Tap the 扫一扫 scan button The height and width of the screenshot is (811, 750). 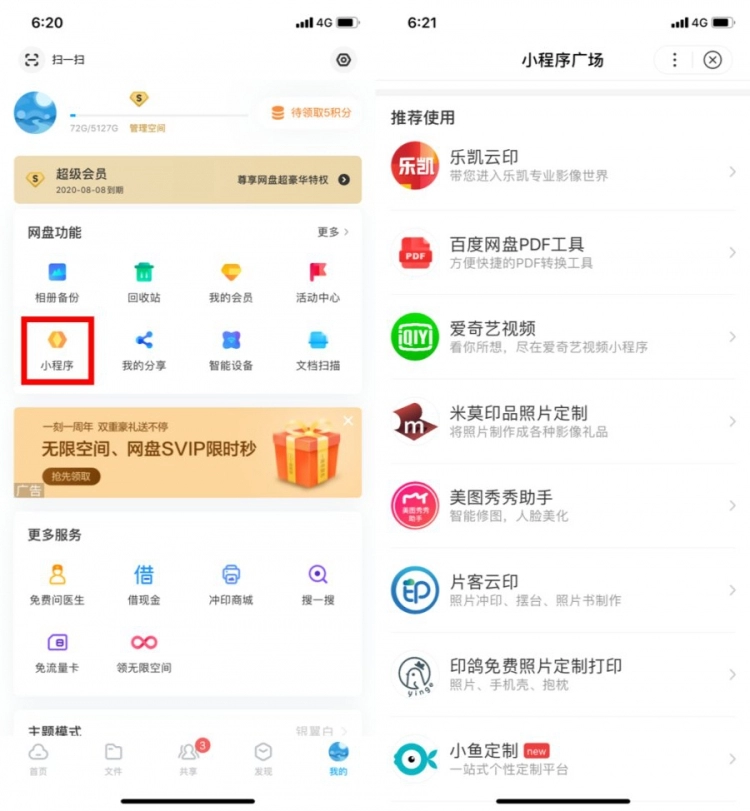point(54,60)
